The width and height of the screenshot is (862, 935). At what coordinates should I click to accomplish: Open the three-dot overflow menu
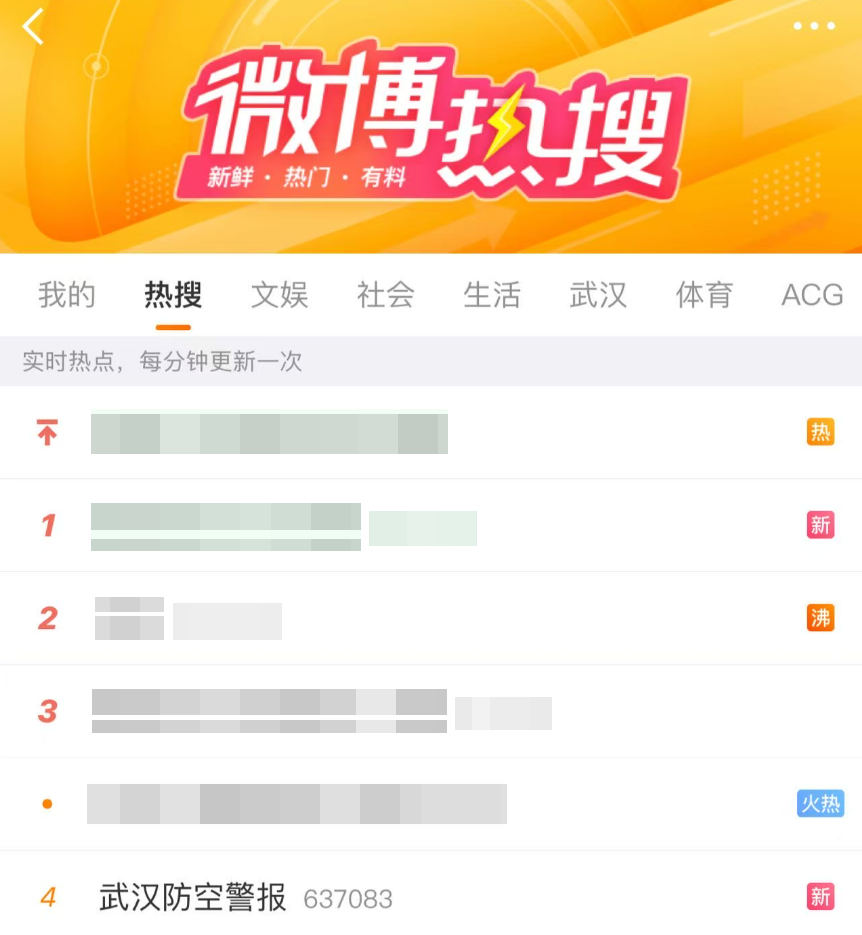[813, 26]
